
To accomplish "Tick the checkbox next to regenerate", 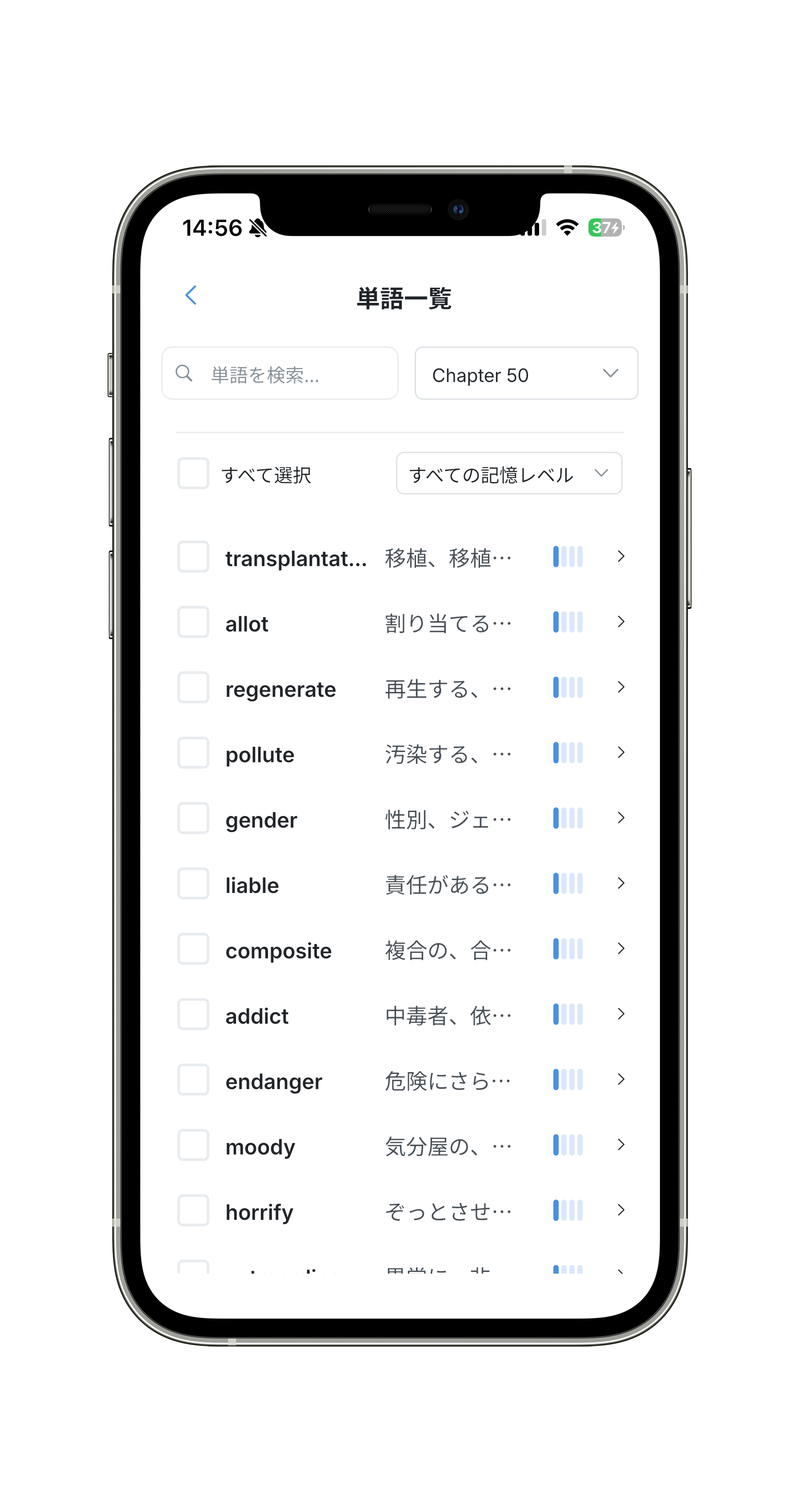I will pos(193,688).
